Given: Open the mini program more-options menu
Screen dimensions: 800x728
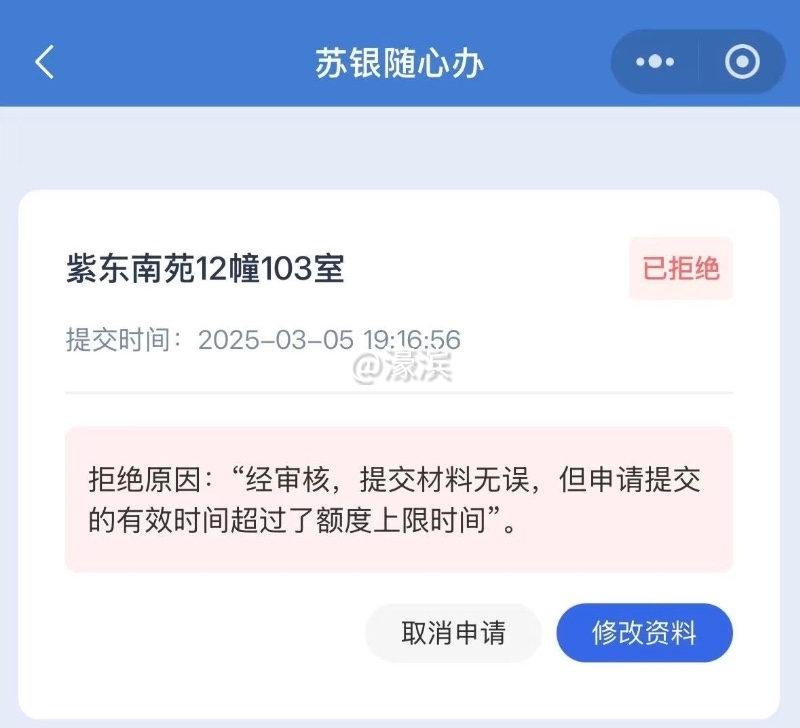Looking at the screenshot, I should (x=655, y=62).
